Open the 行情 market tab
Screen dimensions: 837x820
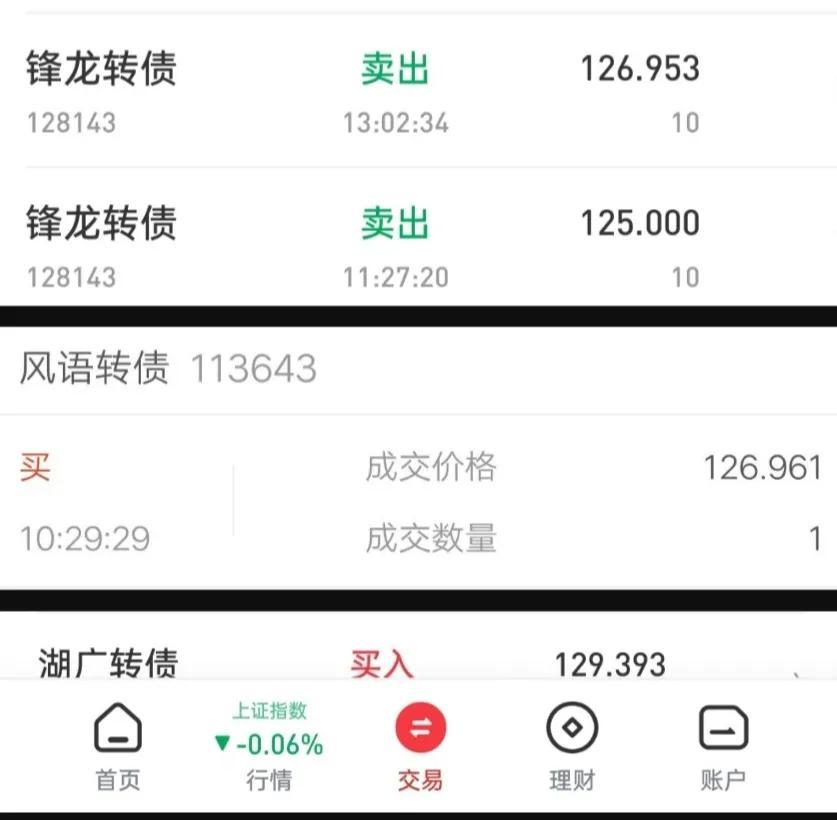[x=269, y=747]
